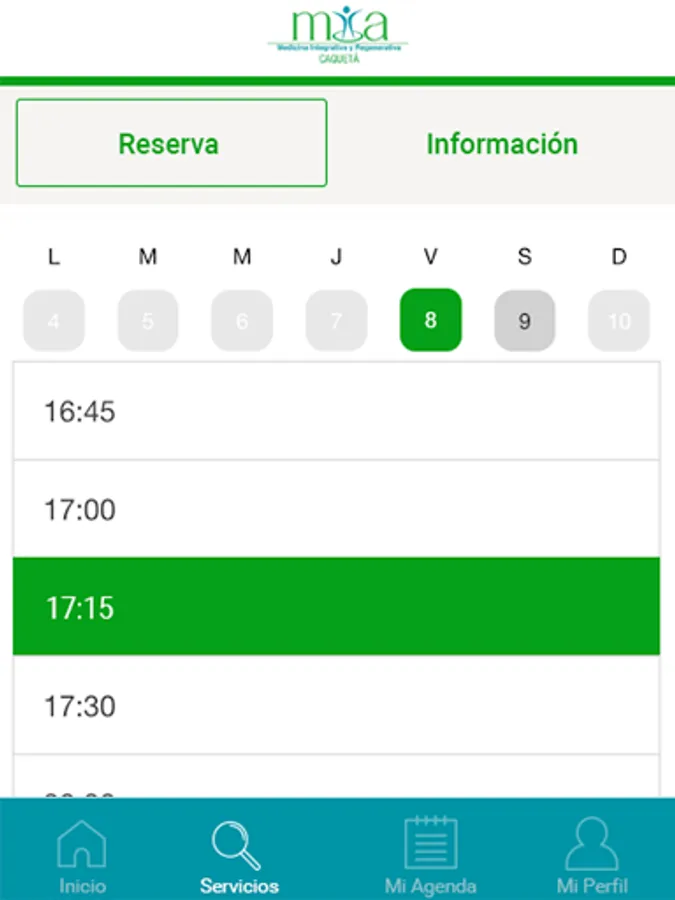Viewport: 675px width, 900px height.
Task: Choose the 16:45 time slot
Action: point(336,411)
